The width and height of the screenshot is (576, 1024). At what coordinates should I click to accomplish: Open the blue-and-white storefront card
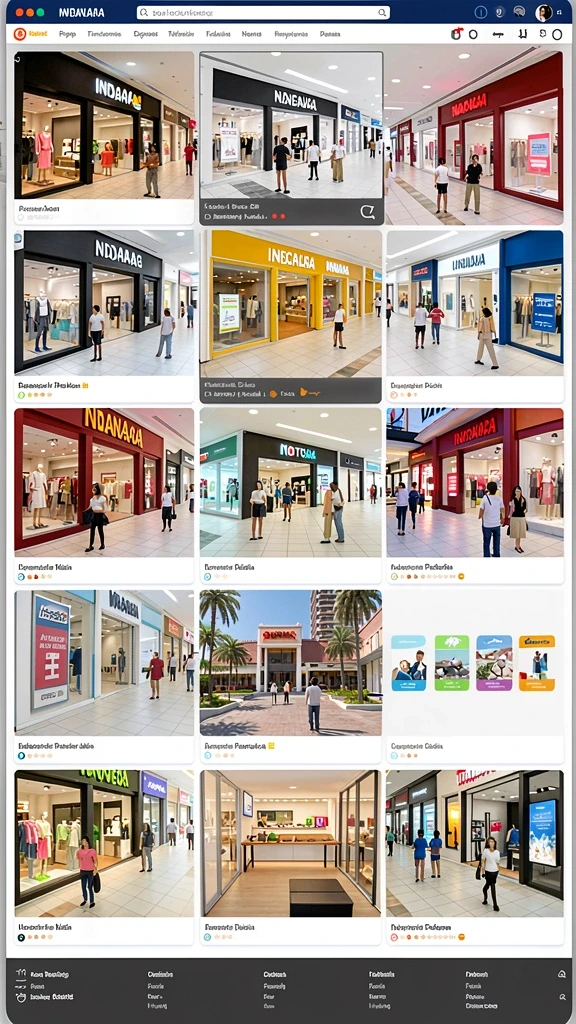475,316
